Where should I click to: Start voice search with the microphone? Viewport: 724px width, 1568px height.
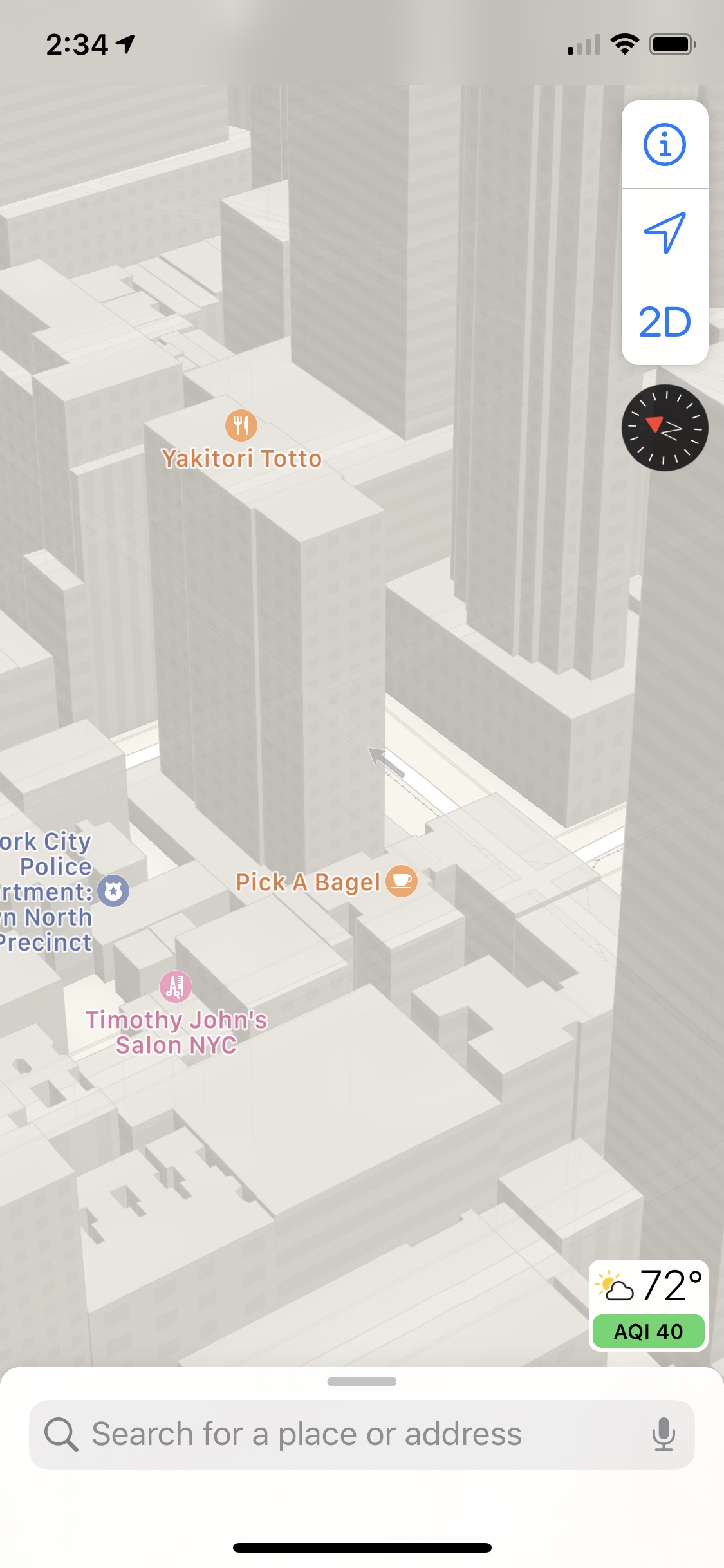[x=663, y=1434]
